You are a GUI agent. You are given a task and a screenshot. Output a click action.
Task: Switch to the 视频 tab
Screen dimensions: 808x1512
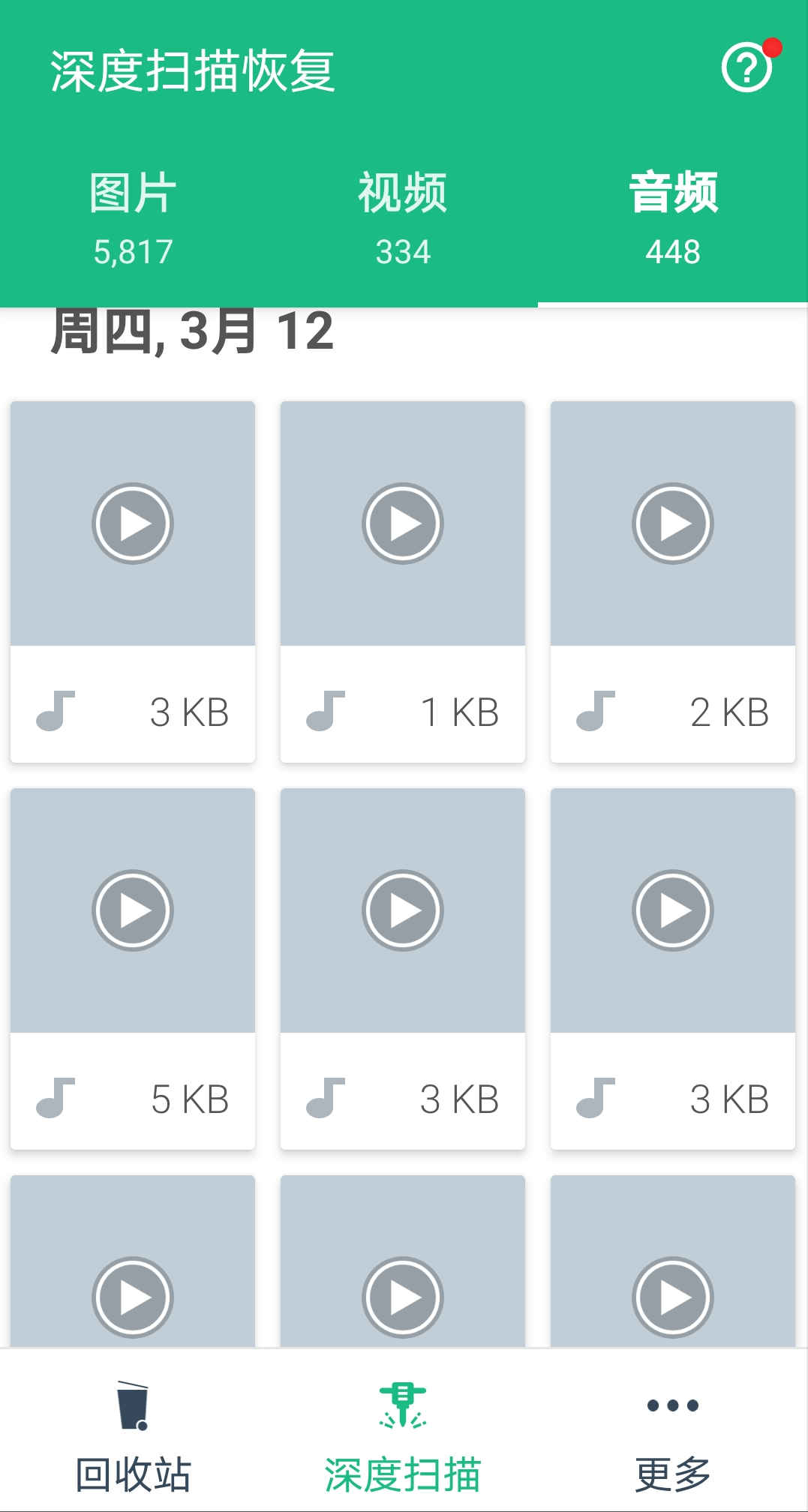tap(403, 218)
